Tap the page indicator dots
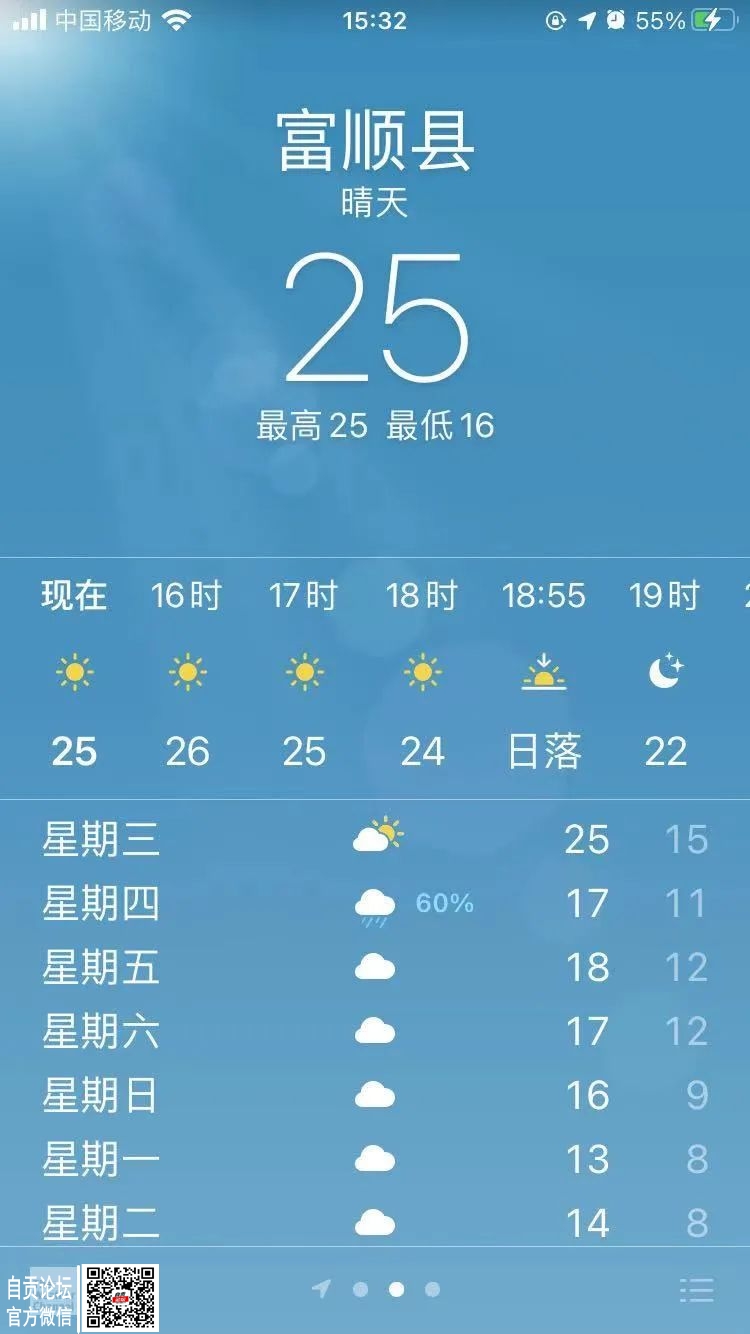Viewport: 750px width, 1334px height. pos(395,1290)
